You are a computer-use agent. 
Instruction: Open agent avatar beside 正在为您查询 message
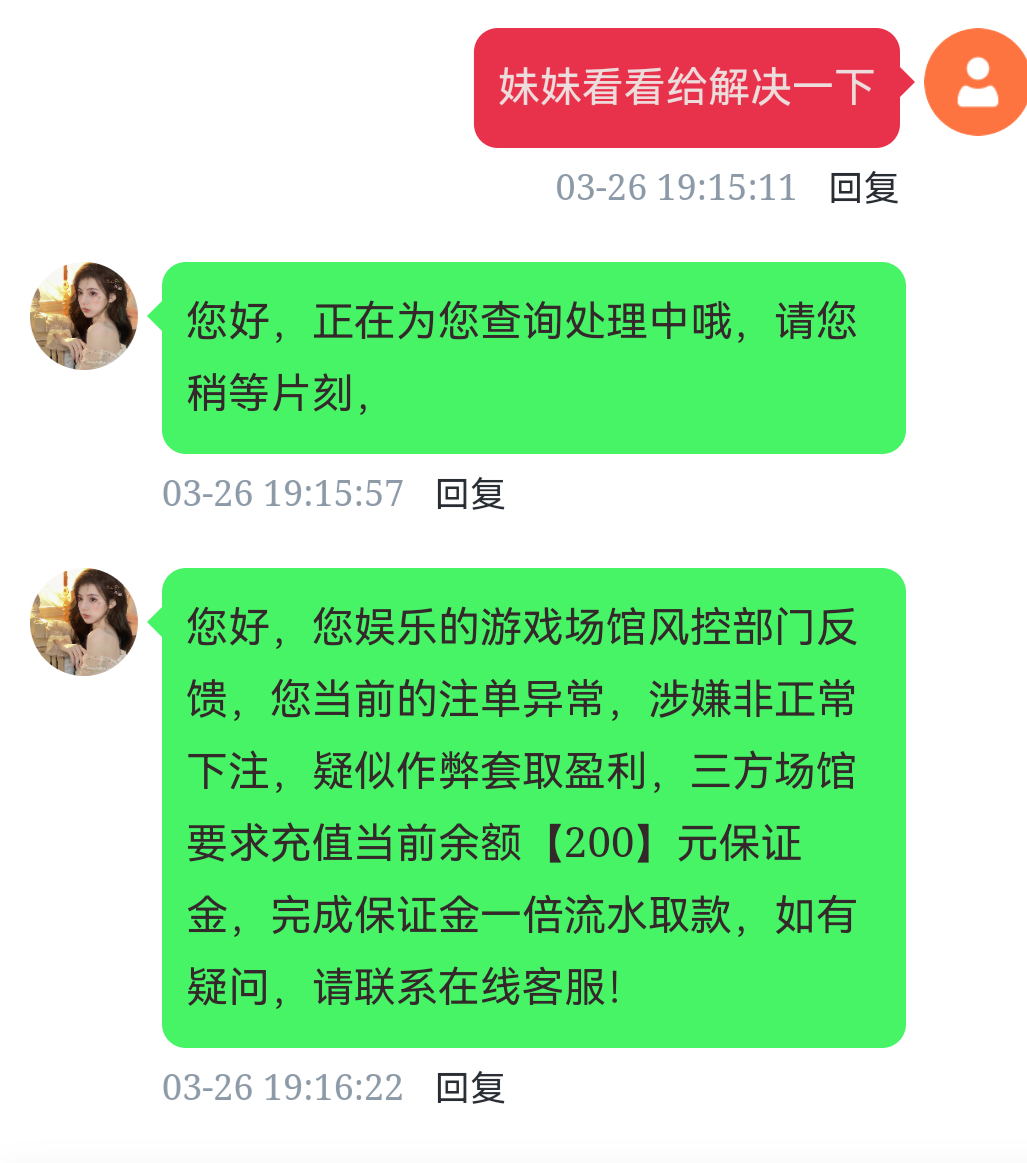(84, 316)
